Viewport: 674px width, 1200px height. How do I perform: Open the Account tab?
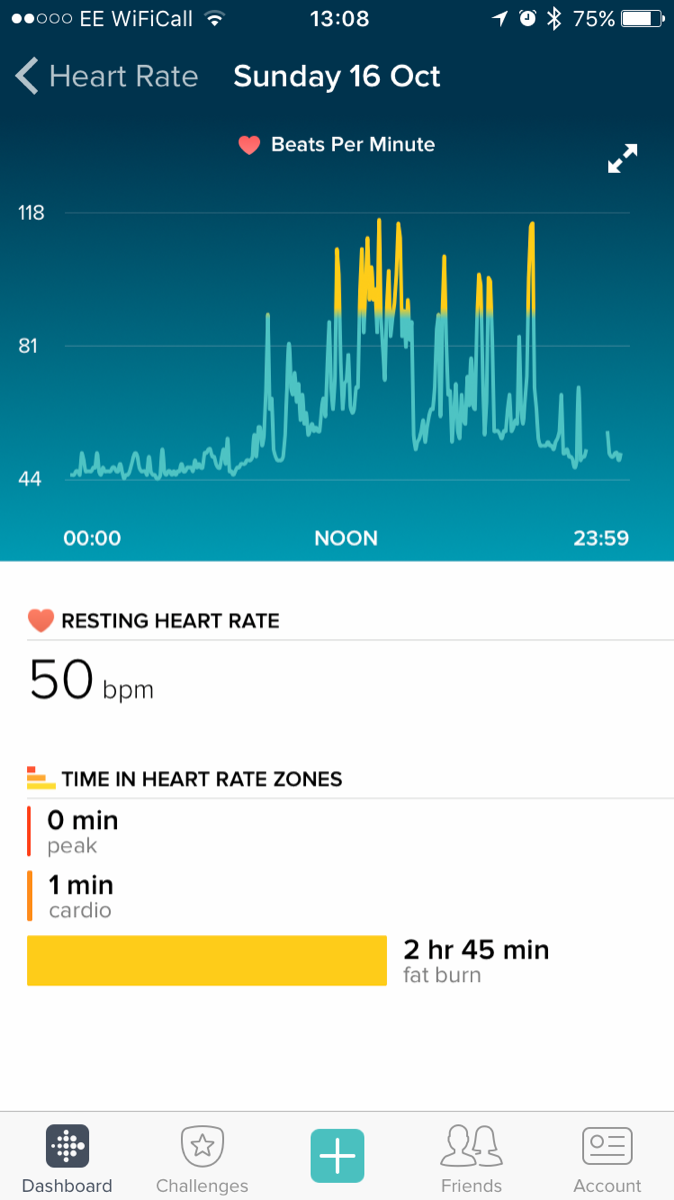coord(607,1158)
